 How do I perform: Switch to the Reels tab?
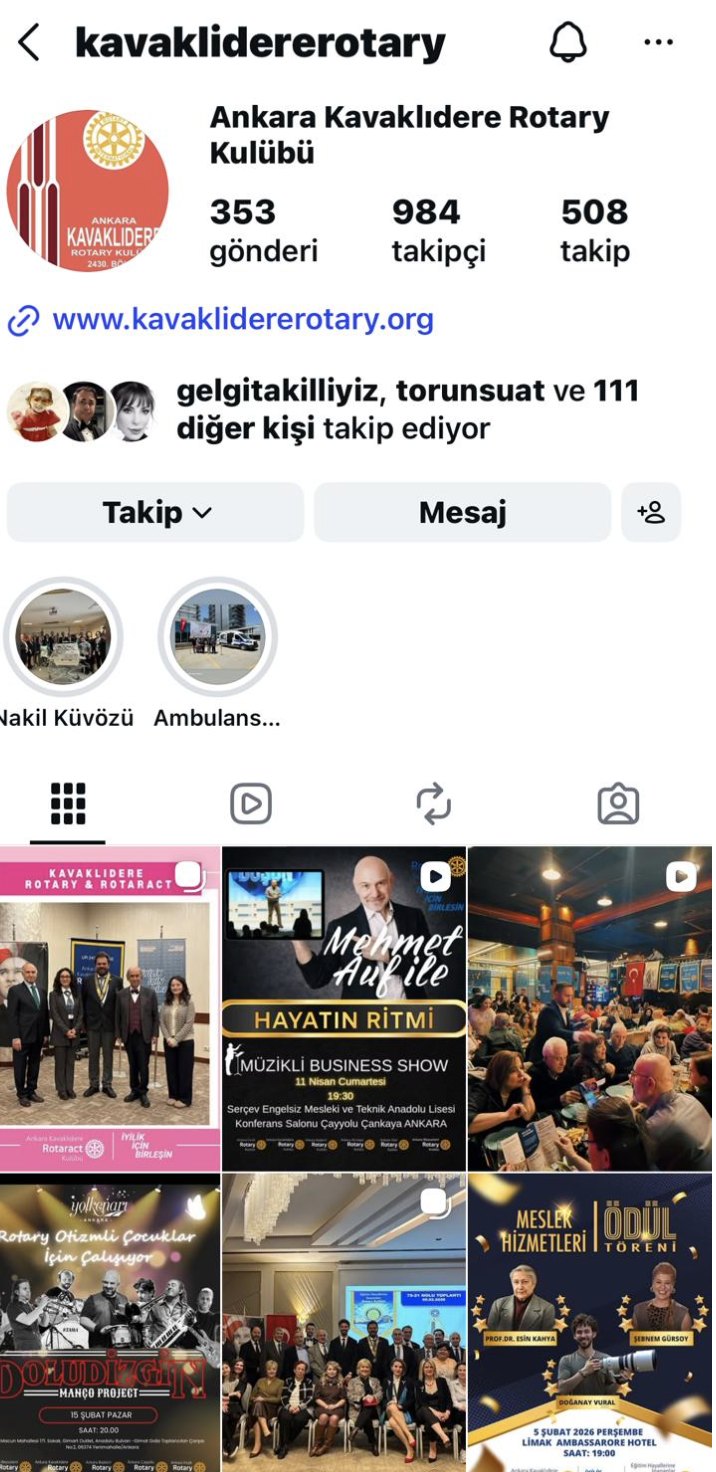tap(251, 803)
